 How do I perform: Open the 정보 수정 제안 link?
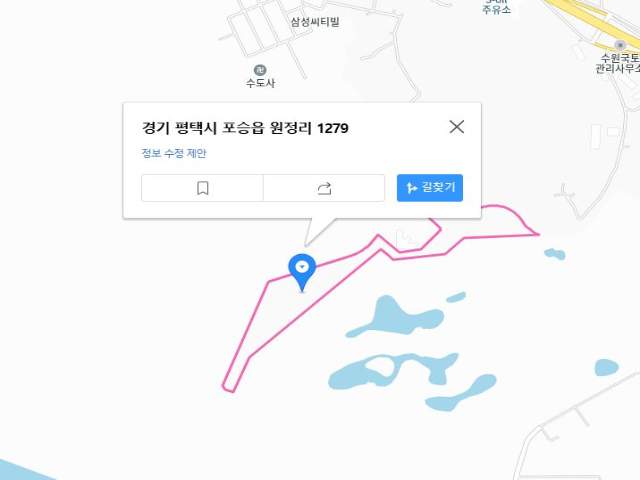pos(174,153)
